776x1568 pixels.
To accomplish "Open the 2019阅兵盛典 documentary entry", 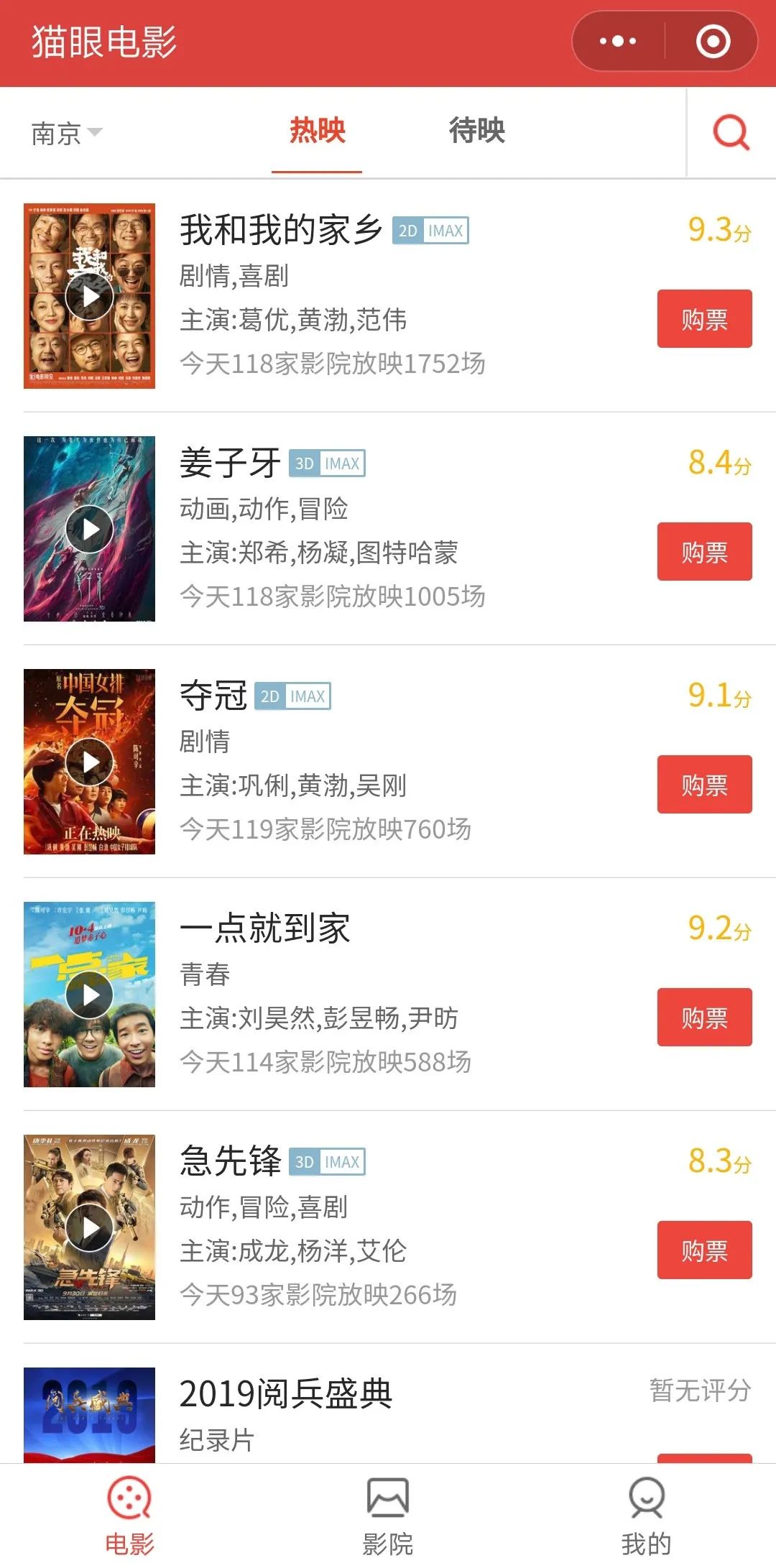I will [x=285, y=1394].
